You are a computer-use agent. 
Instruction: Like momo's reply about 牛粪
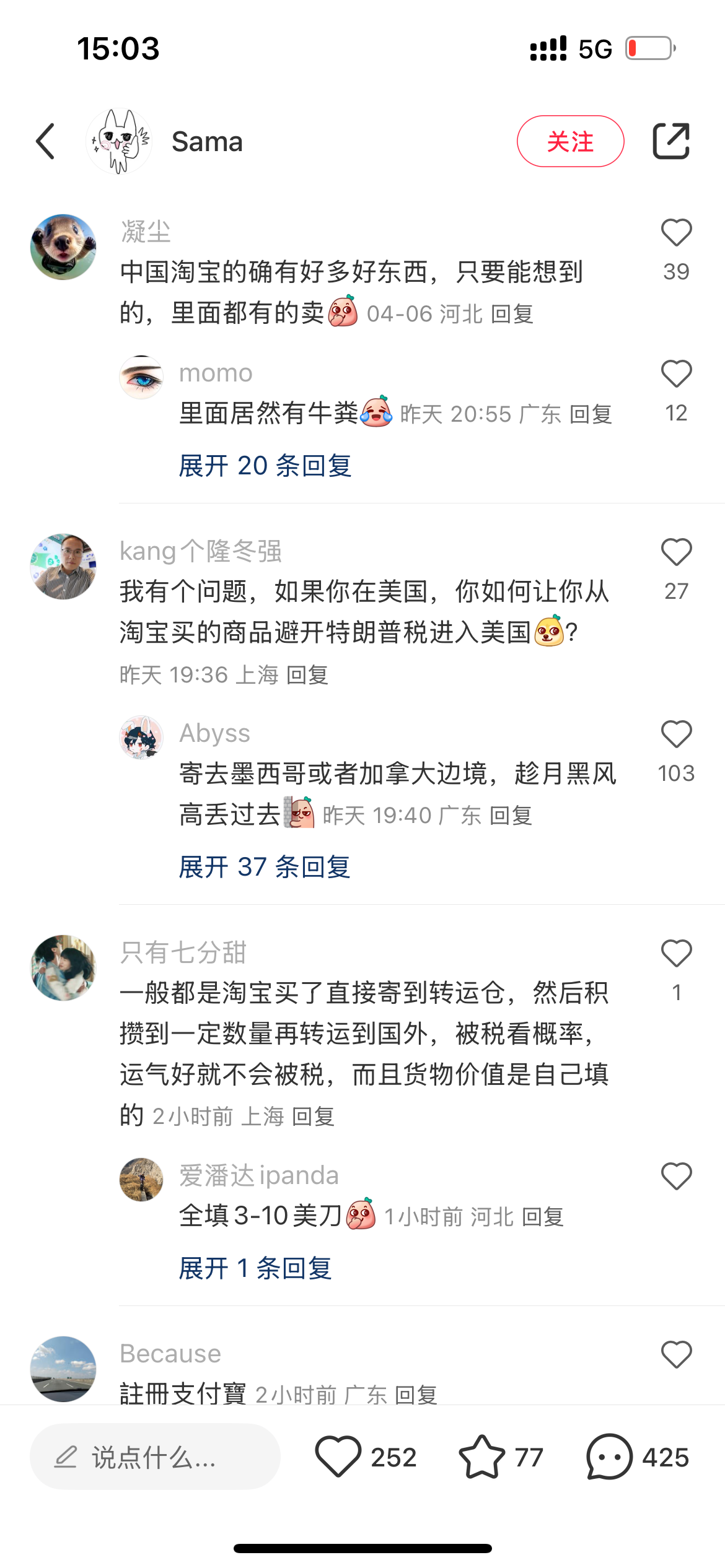click(x=676, y=374)
